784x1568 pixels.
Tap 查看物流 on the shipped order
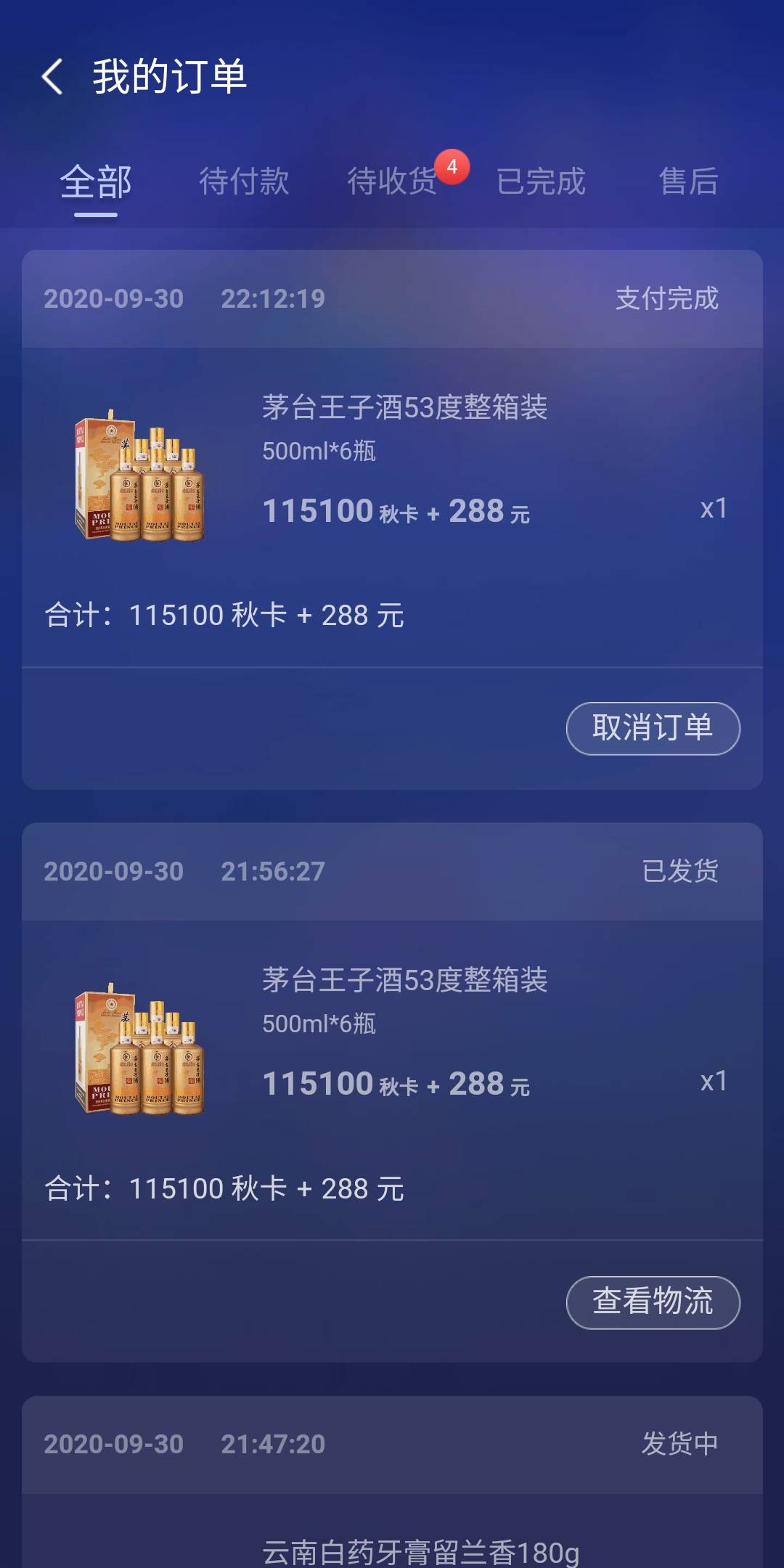coord(652,1302)
